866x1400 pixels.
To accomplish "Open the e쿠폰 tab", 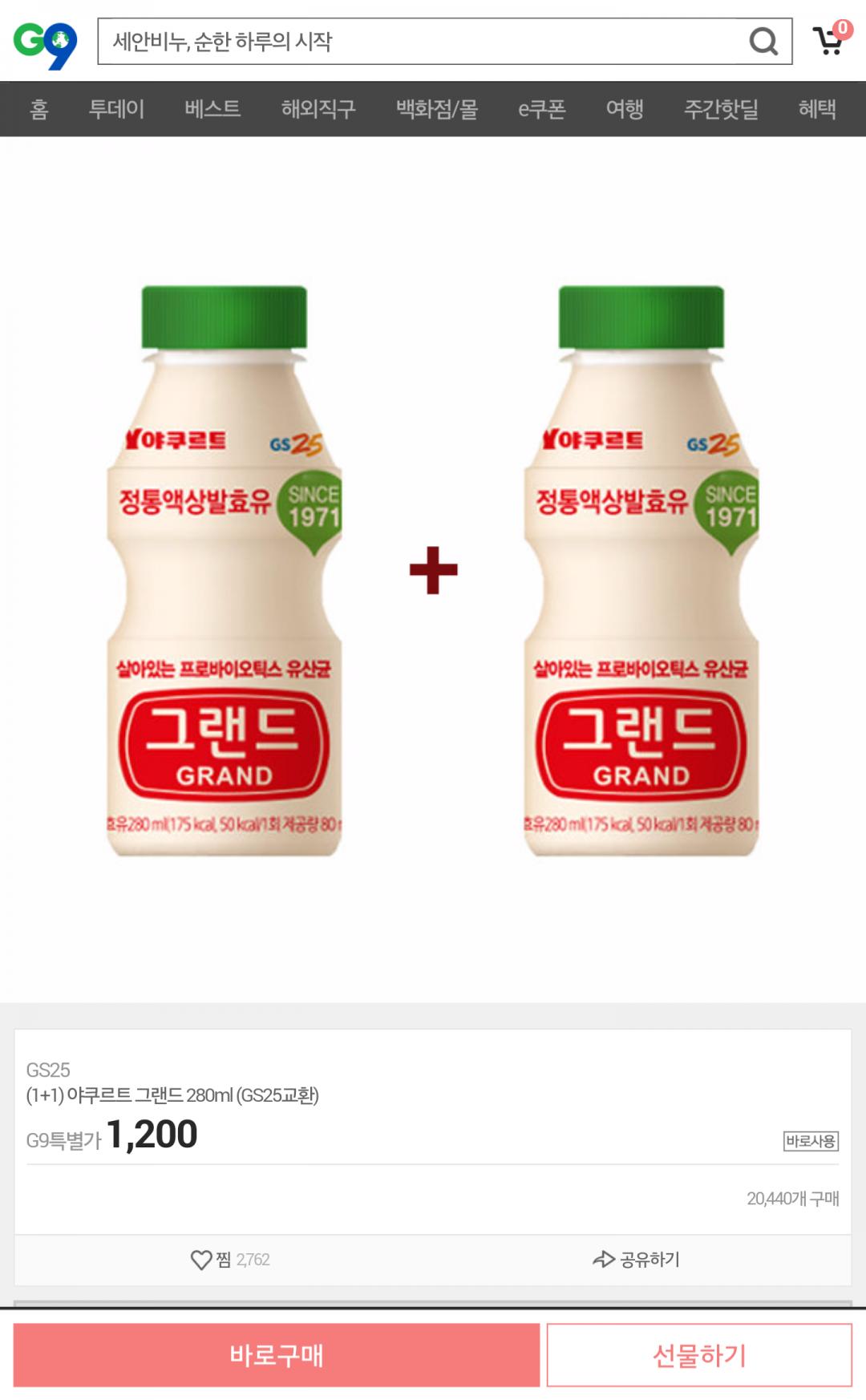I will [542, 109].
